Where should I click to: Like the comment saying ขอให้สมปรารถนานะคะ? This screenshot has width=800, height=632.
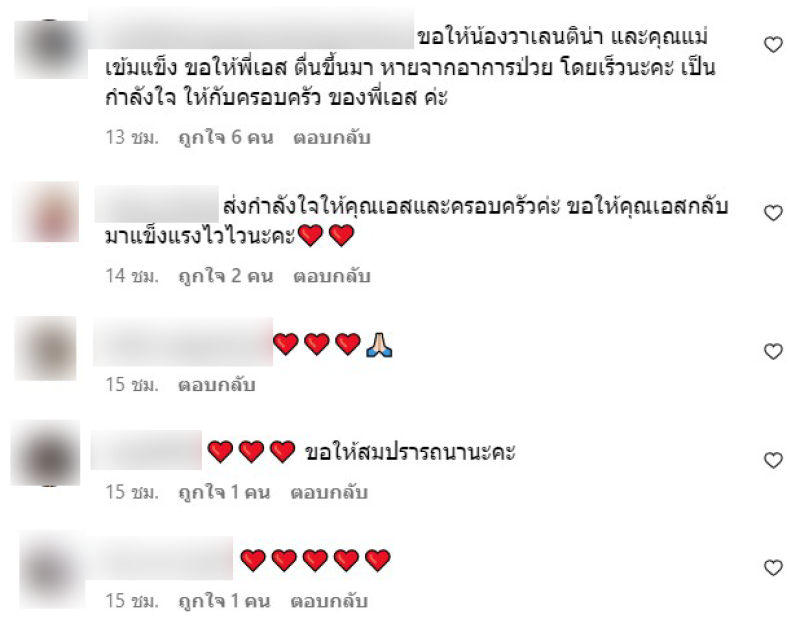click(772, 460)
